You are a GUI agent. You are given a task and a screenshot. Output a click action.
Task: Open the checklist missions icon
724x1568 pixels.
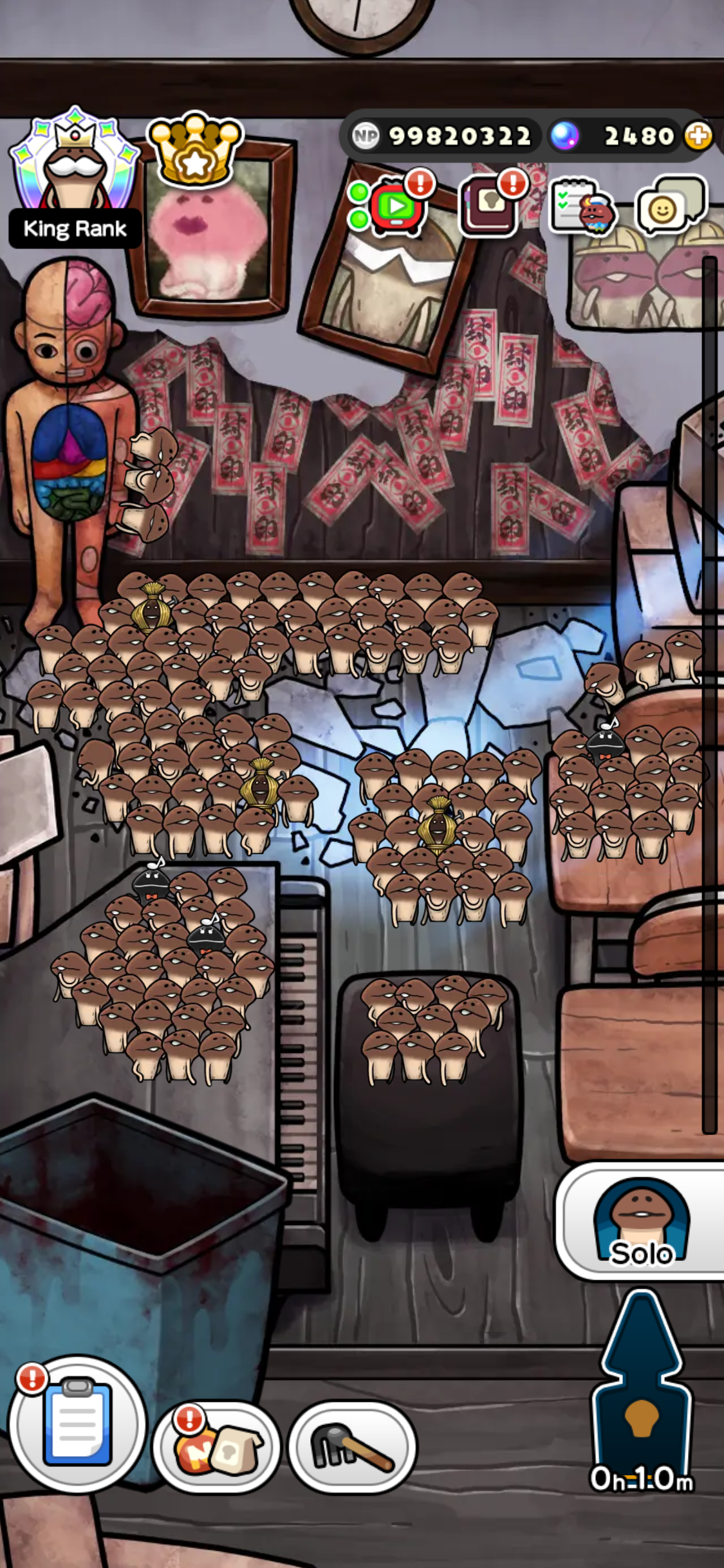coord(582,207)
